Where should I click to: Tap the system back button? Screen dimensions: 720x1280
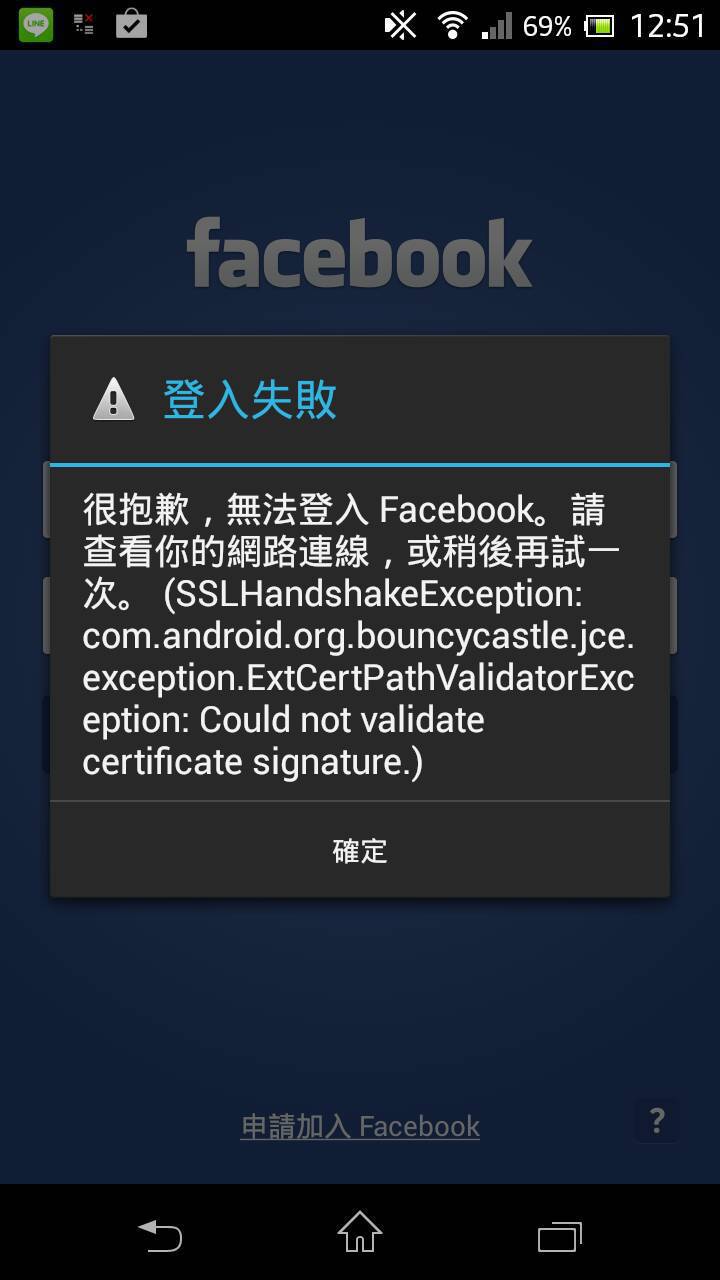(x=160, y=1235)
